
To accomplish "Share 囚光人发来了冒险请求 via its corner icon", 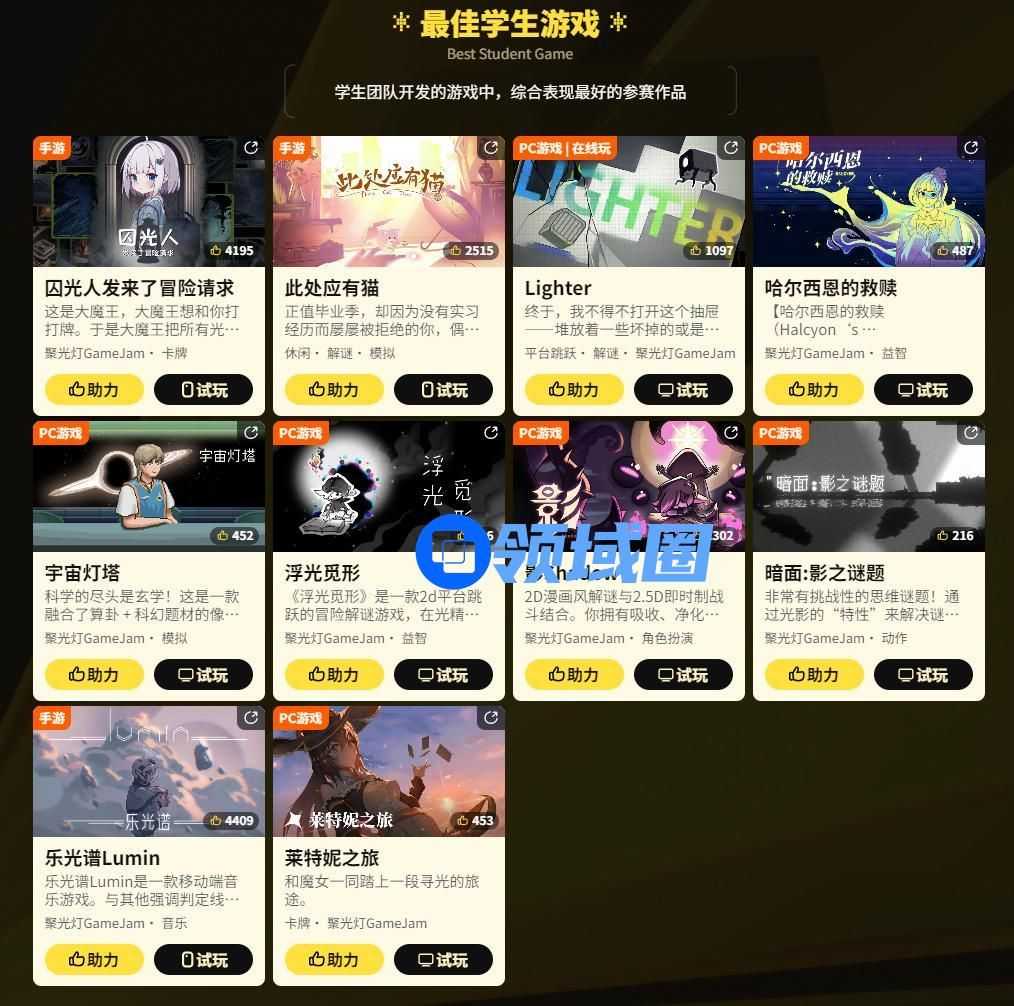I will click(x=251, y=148).
